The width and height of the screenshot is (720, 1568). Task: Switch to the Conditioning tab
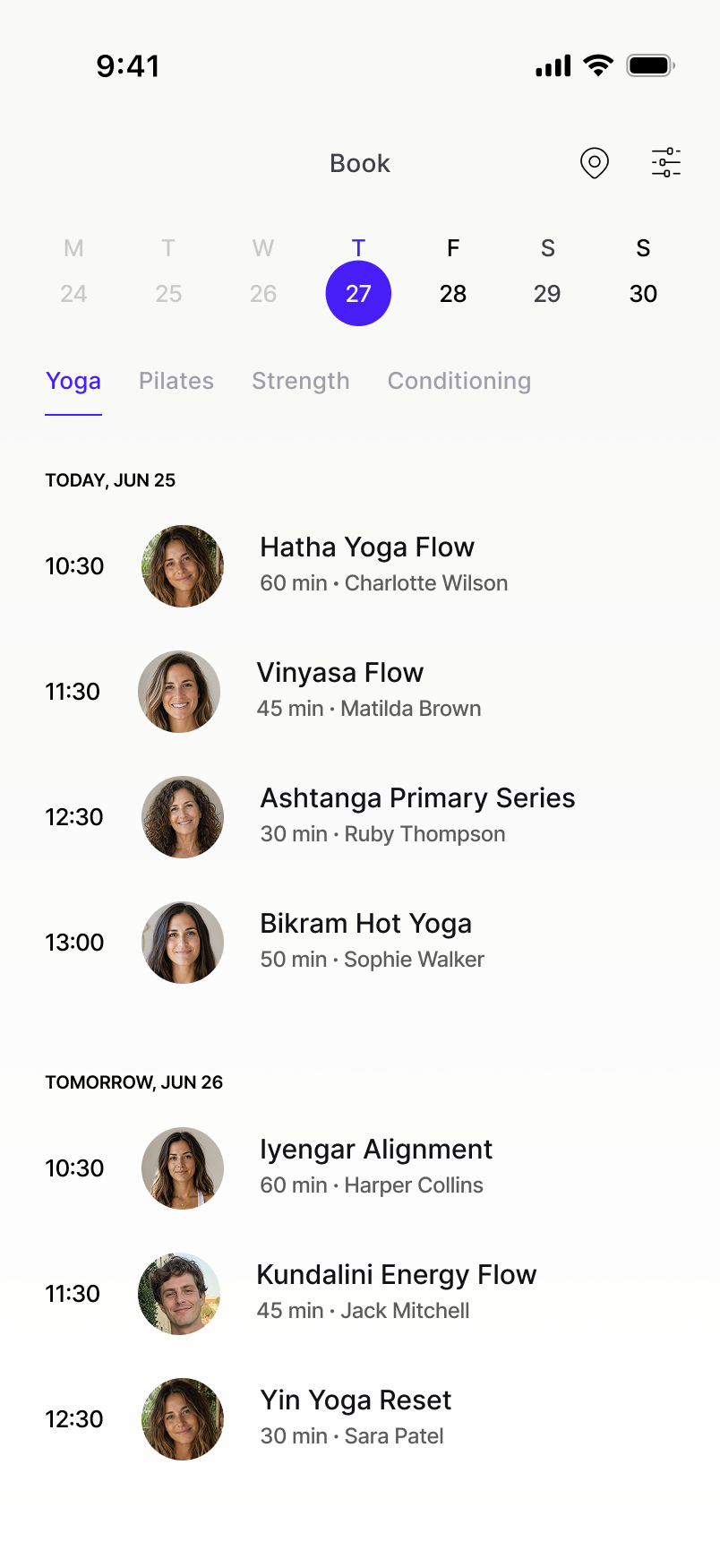[x=459, y=381]
